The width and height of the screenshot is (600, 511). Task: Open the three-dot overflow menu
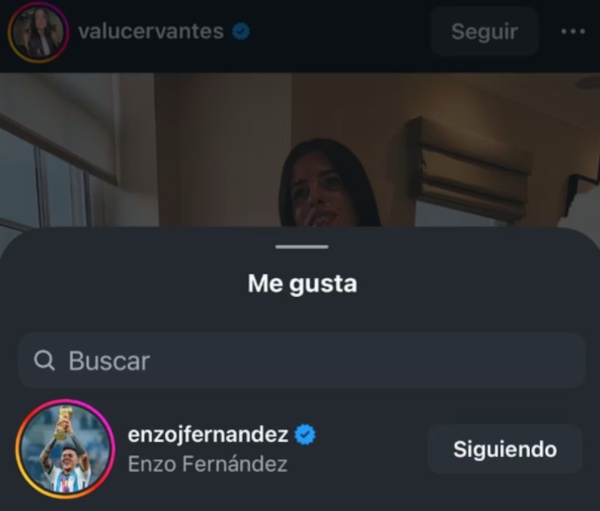pos(573,31)
